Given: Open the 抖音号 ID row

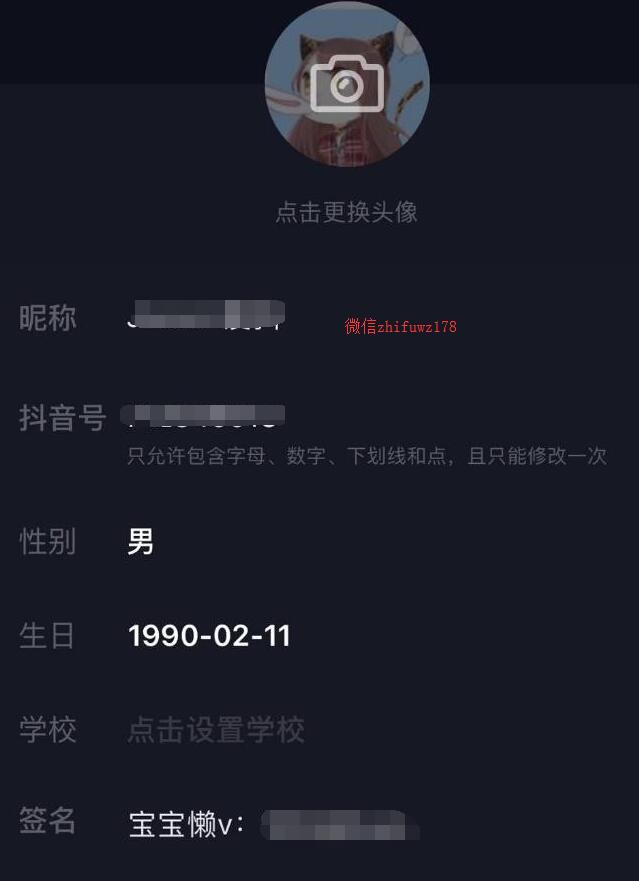Looking at the screenshot, I should (203, 414).
